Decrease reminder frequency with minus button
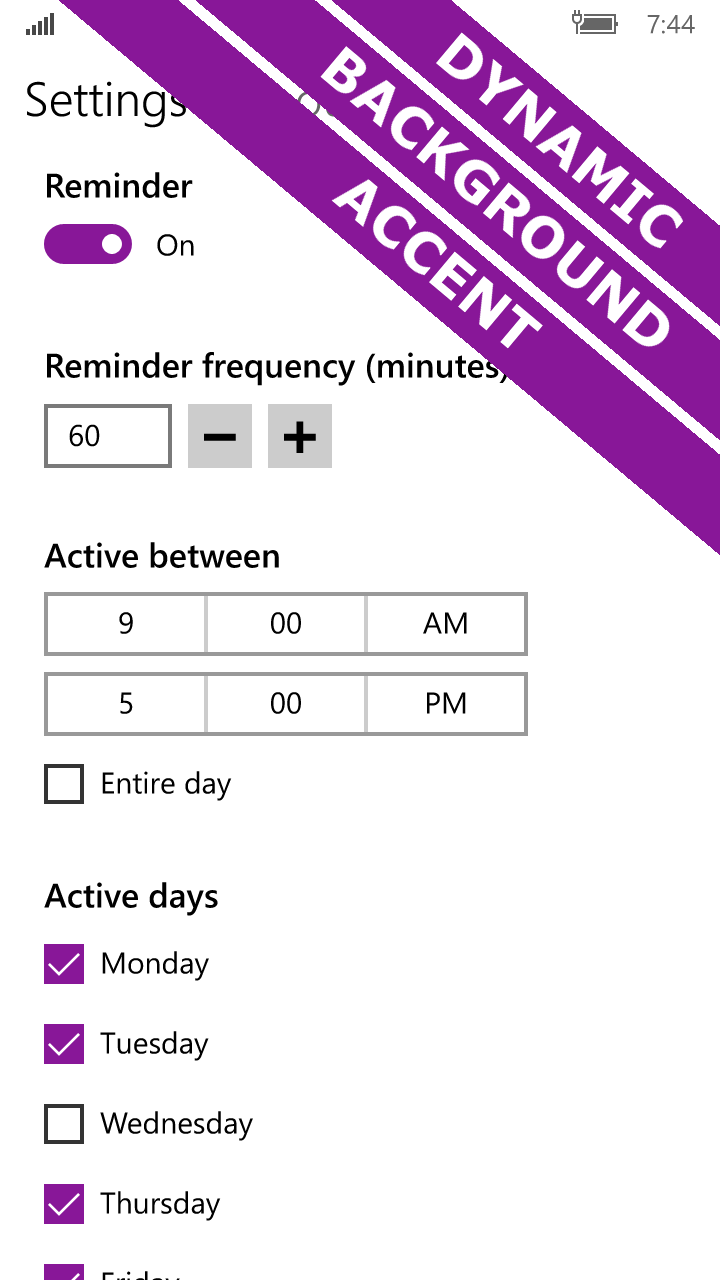The image size is (720, 1280). (x=220, y=436)
